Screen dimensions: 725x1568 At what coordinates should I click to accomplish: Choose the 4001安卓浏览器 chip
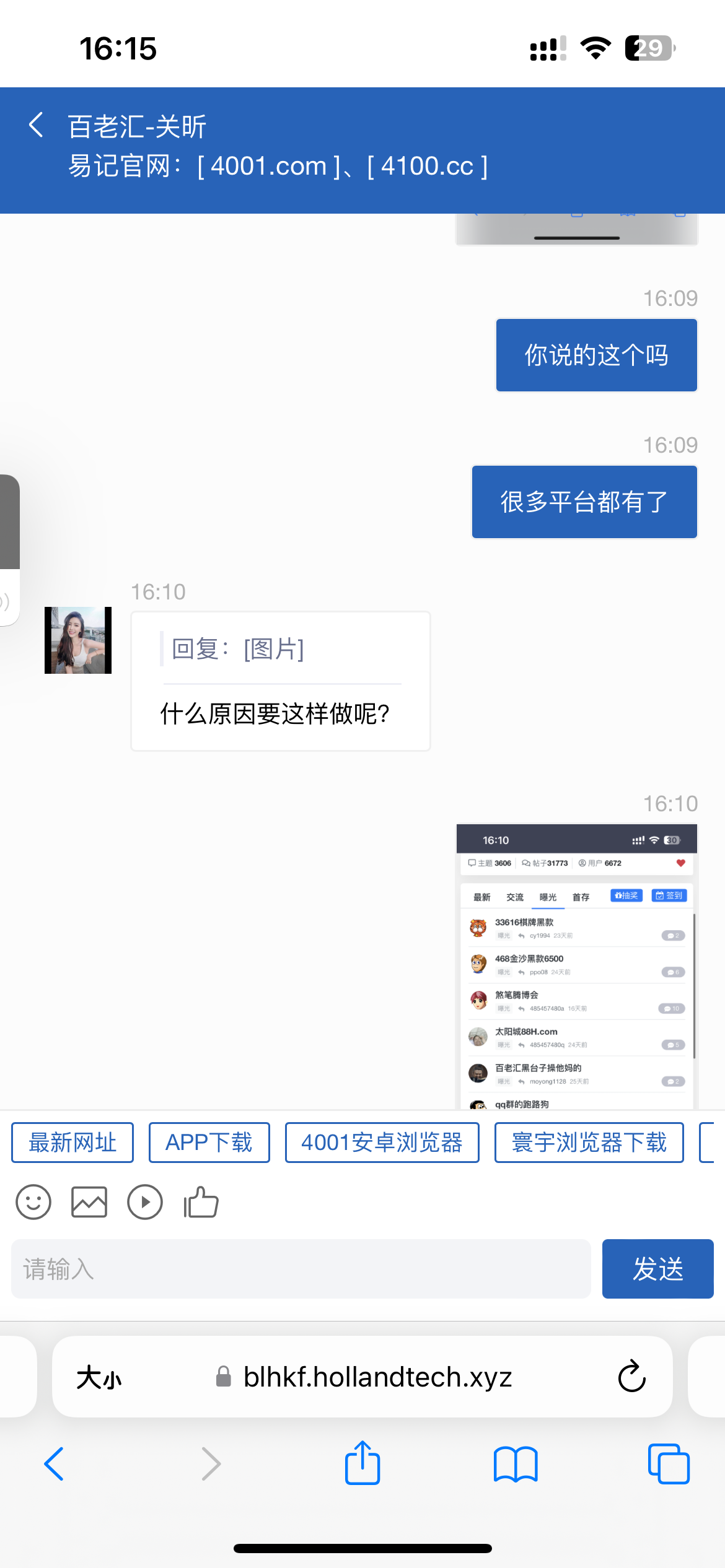[382, 1143]
